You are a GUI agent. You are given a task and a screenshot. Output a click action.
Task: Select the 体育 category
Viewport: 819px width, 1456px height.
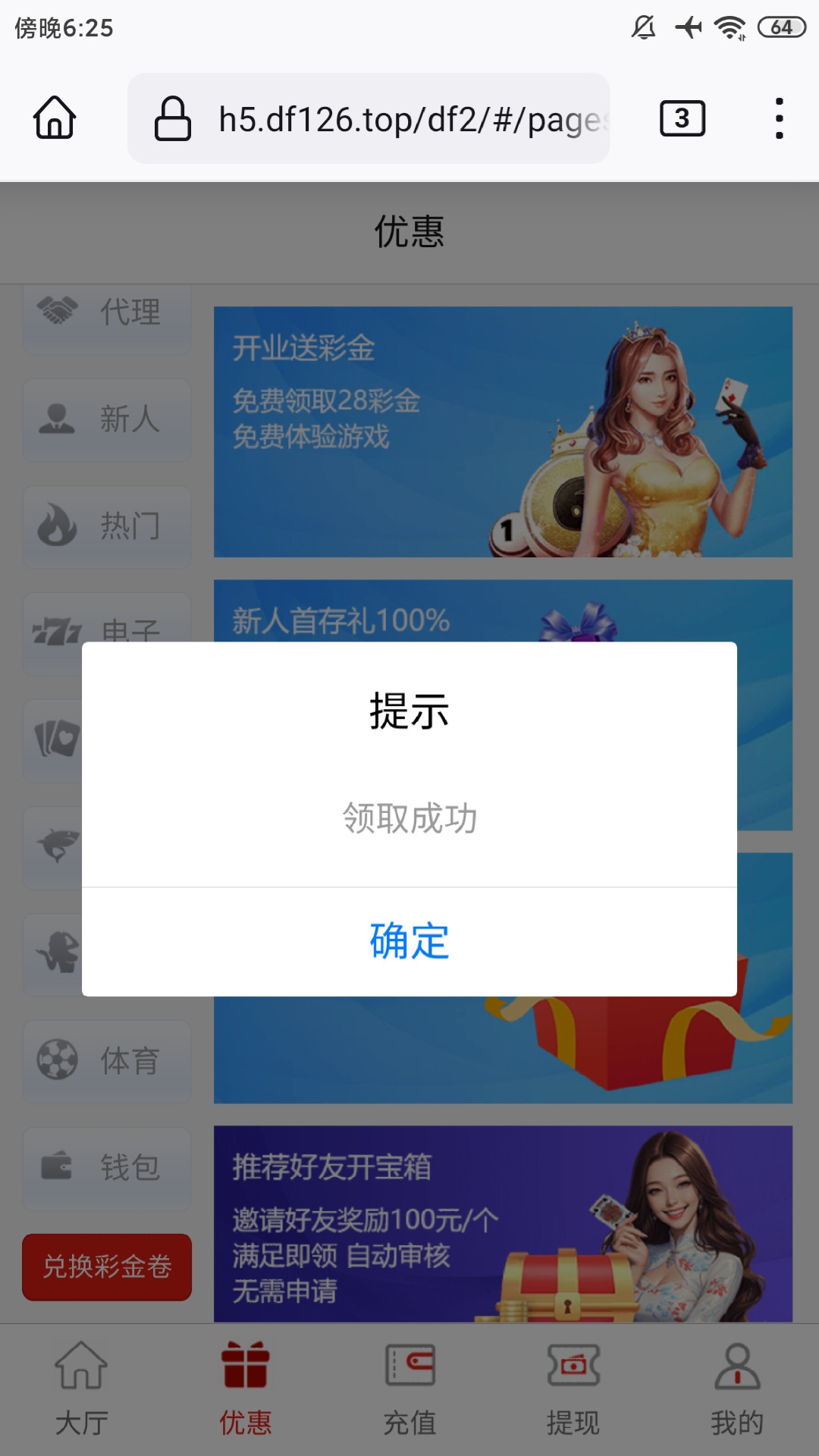(107, 1061)
